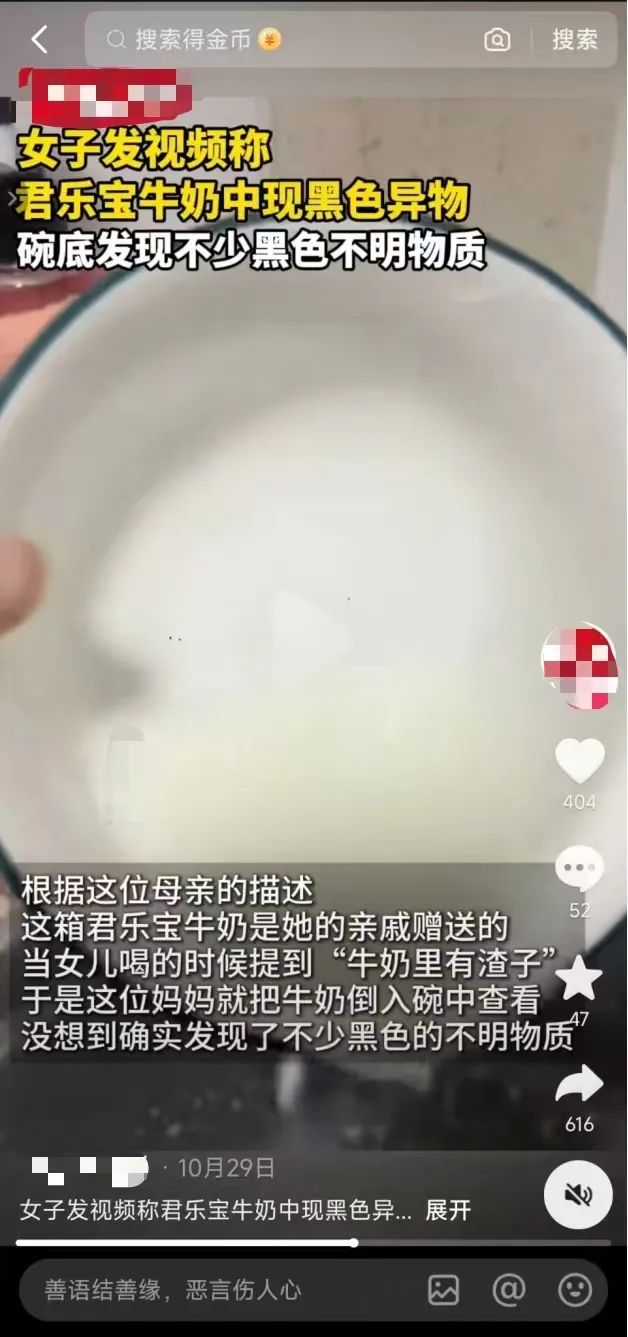Unmute the video sound

coord(578,1195)
